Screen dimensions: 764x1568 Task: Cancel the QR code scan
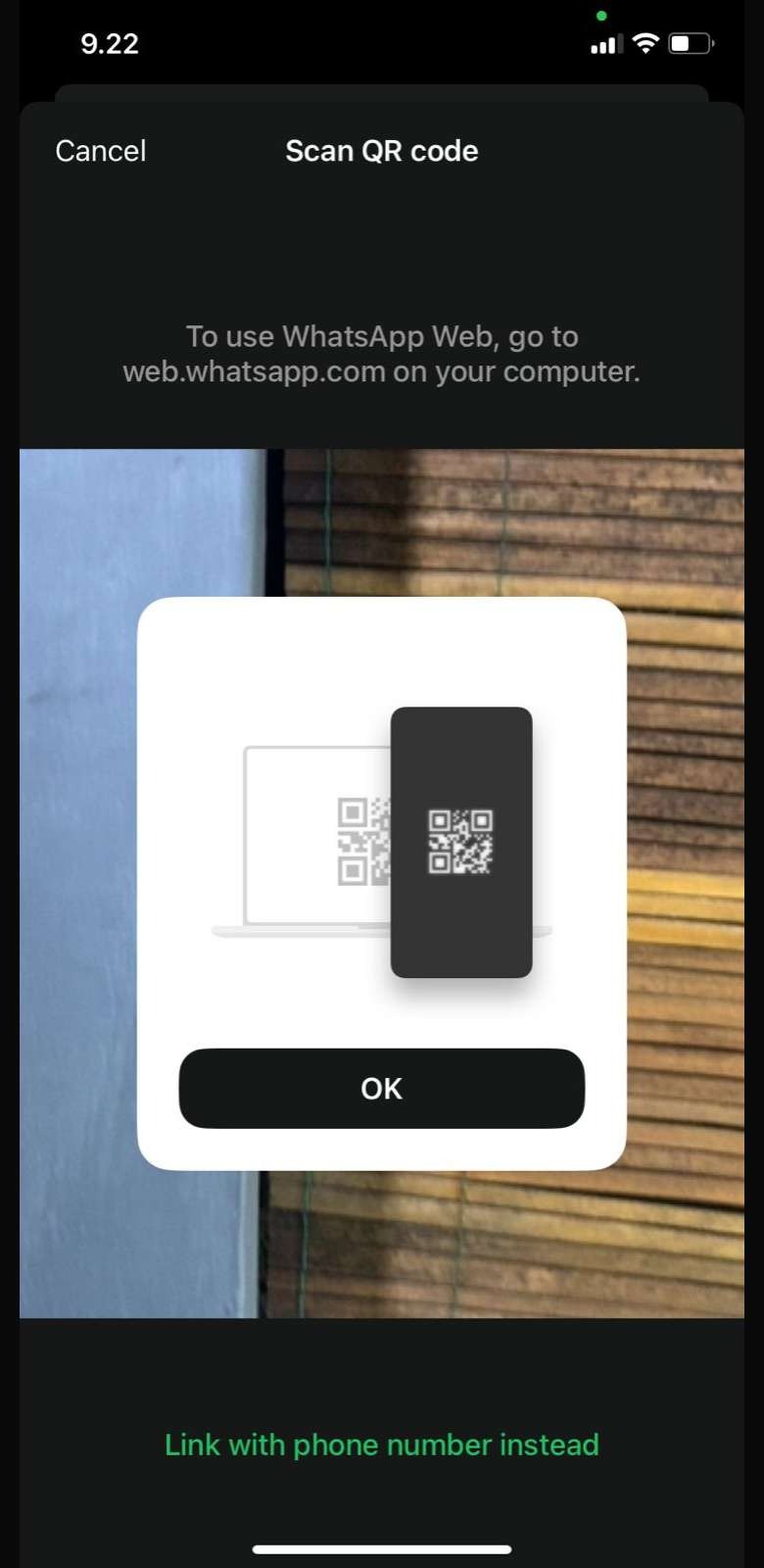coord(101,151)
